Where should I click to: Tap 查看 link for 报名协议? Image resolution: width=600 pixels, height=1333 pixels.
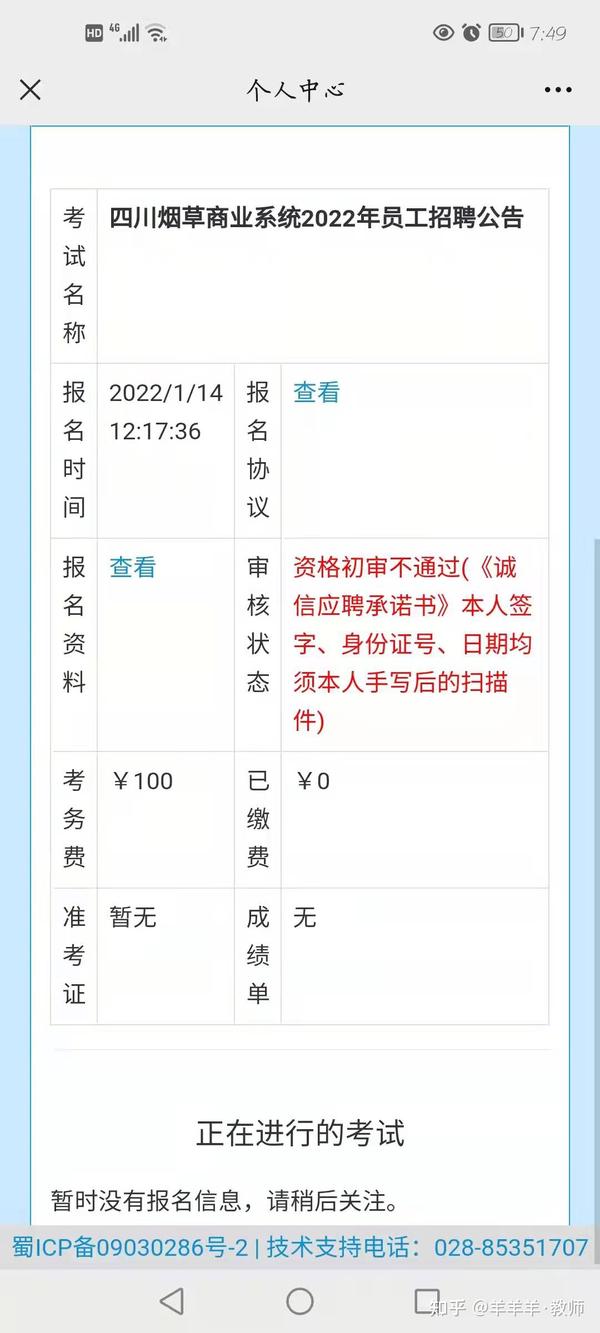[316, 393]
